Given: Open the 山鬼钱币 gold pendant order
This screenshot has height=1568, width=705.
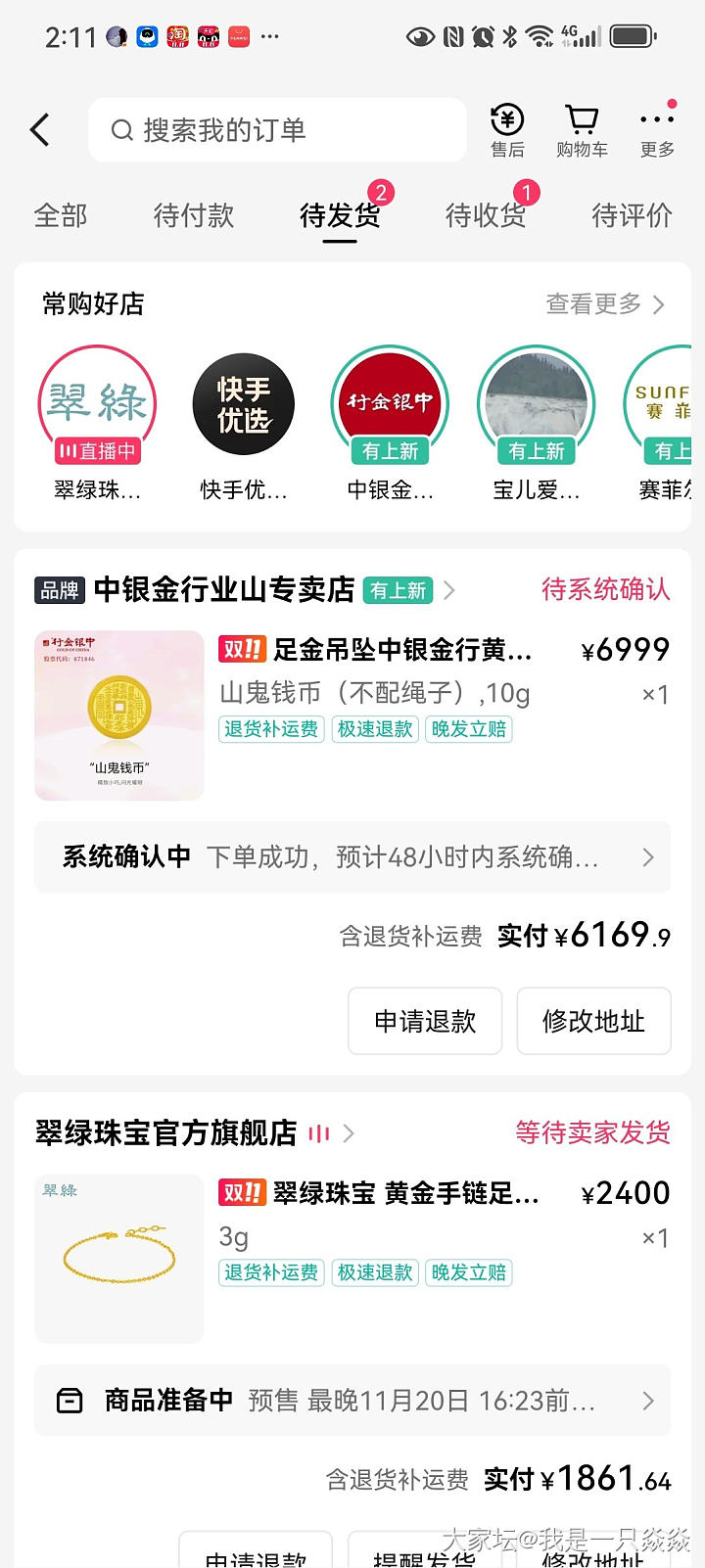Looking at the screenshot, I should pos(375,651).
